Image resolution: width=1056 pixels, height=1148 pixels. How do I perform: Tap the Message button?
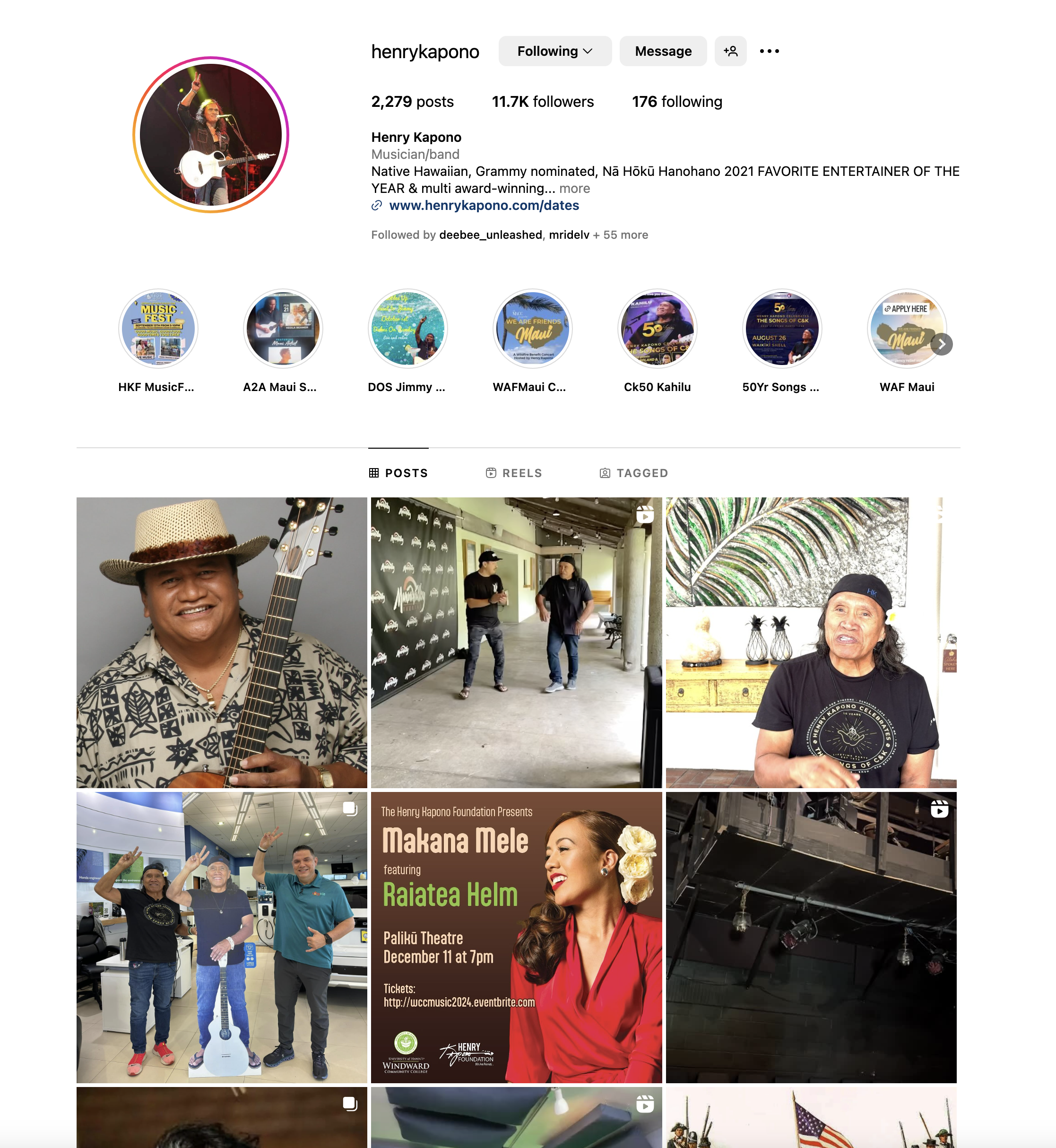coord(663,52)
